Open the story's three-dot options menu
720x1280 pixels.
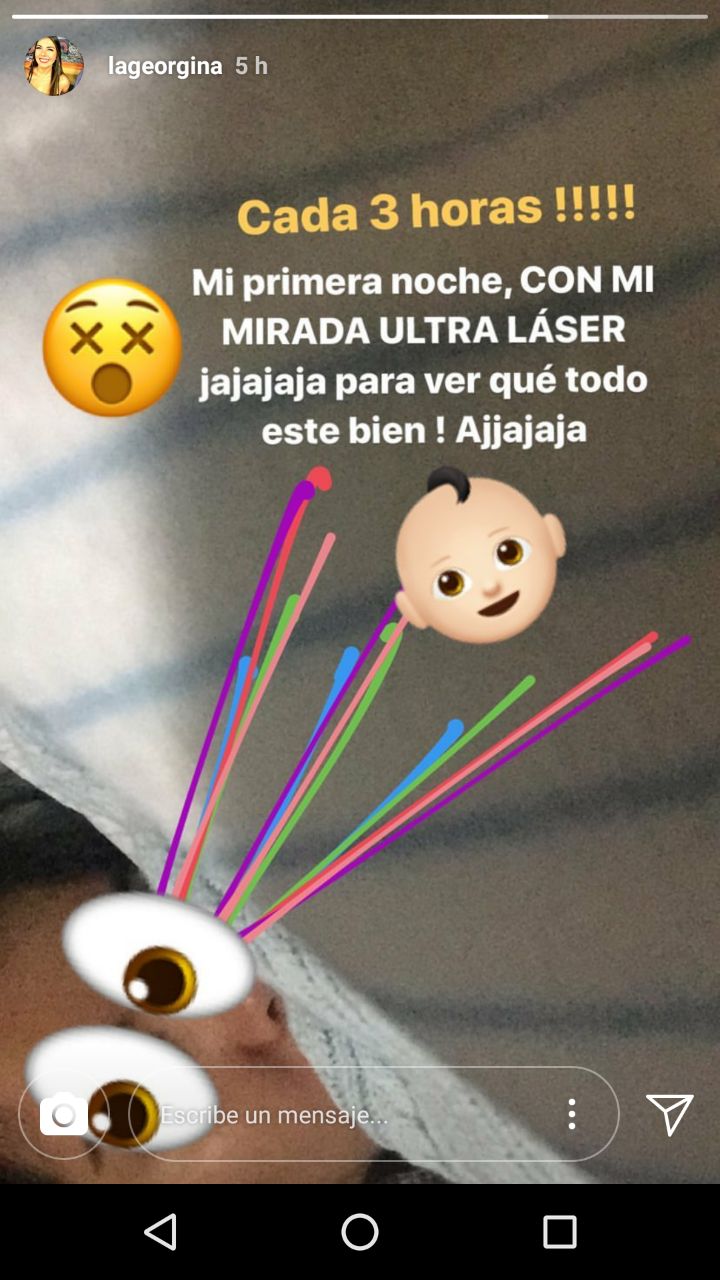tap(571, 1114)
